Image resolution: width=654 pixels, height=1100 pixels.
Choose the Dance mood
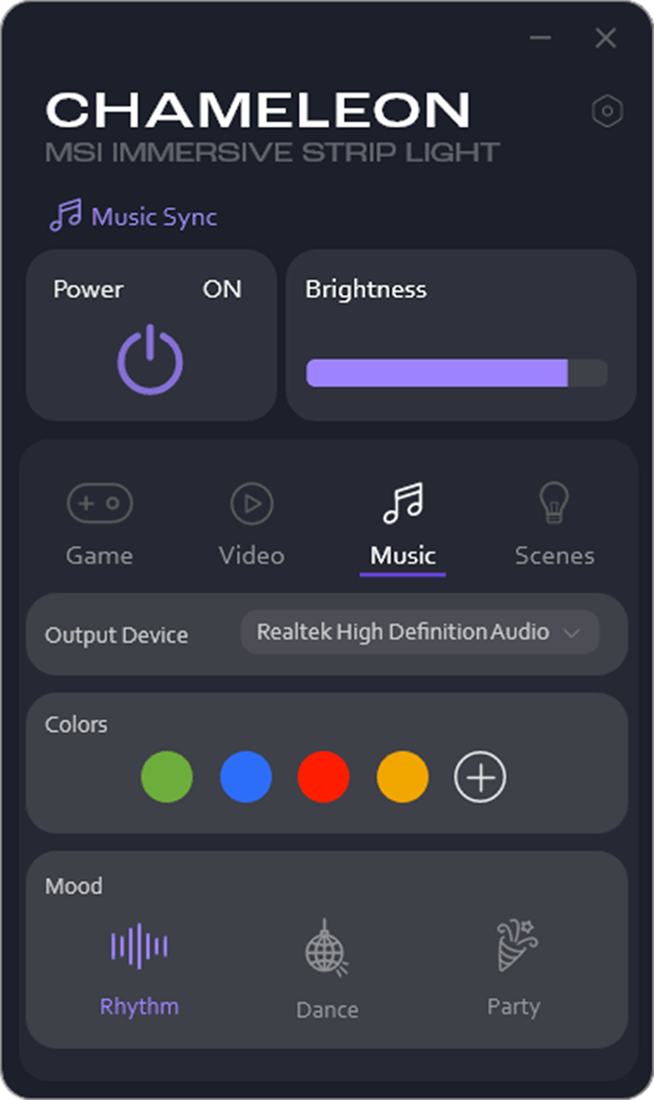tap(327, 968)
